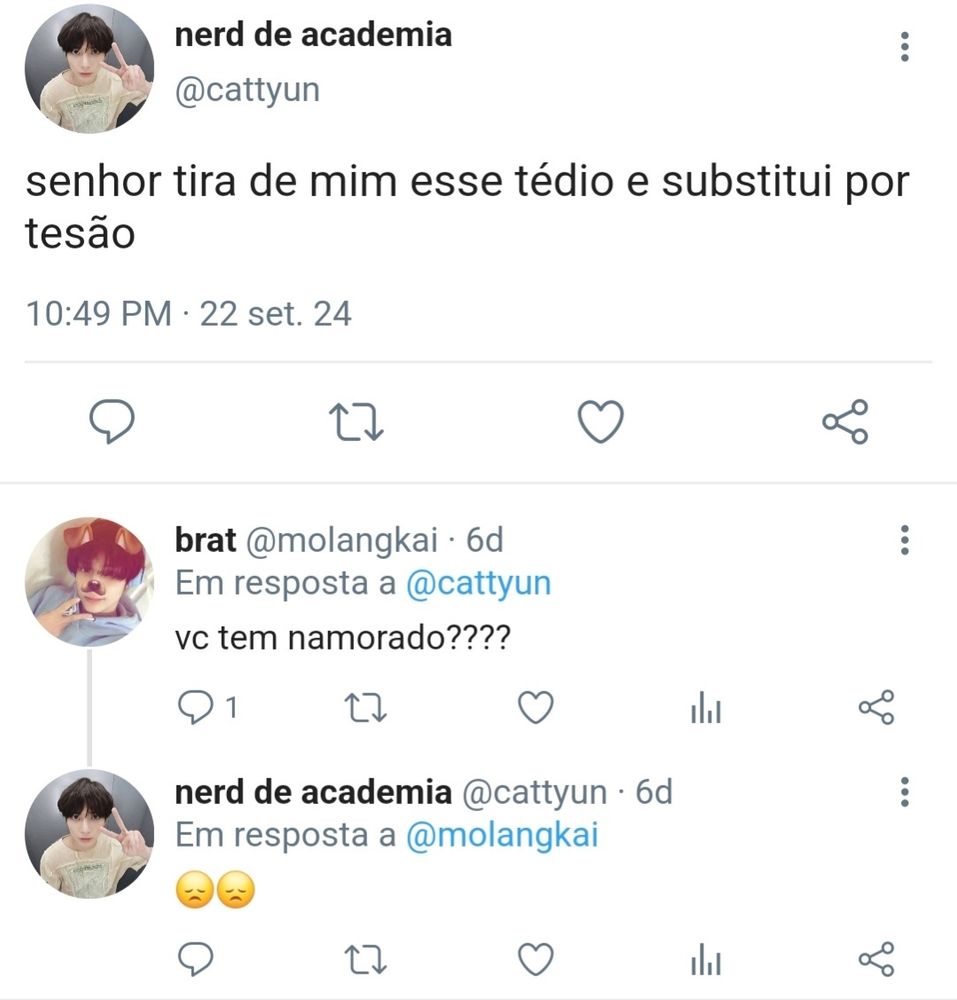Open overflow menu on the sad emoji reply
This screenshot has height=1000, width=957.
[904, 792]
